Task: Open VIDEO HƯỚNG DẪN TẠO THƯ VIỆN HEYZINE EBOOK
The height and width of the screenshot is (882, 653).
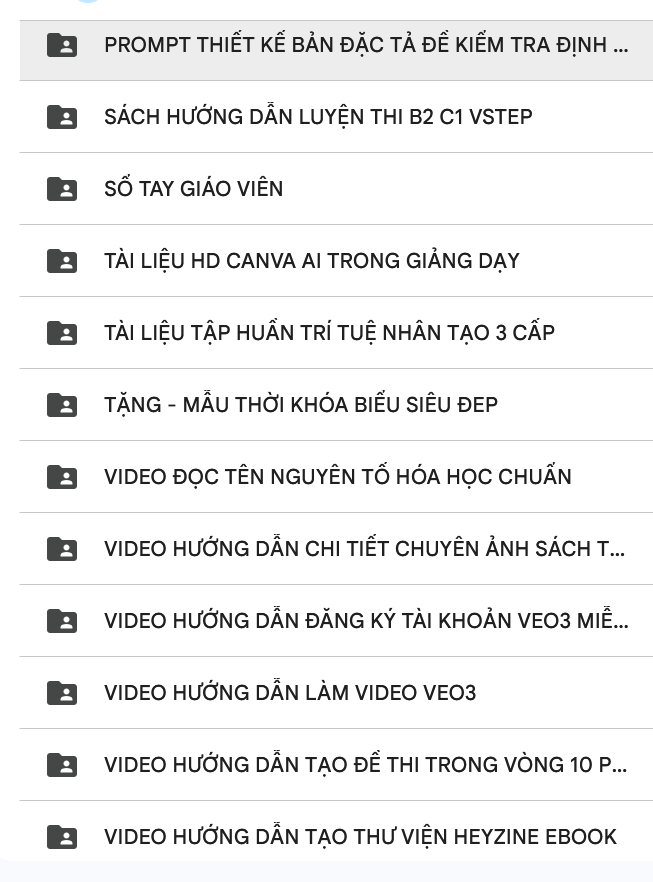Action: pos(360,837)
